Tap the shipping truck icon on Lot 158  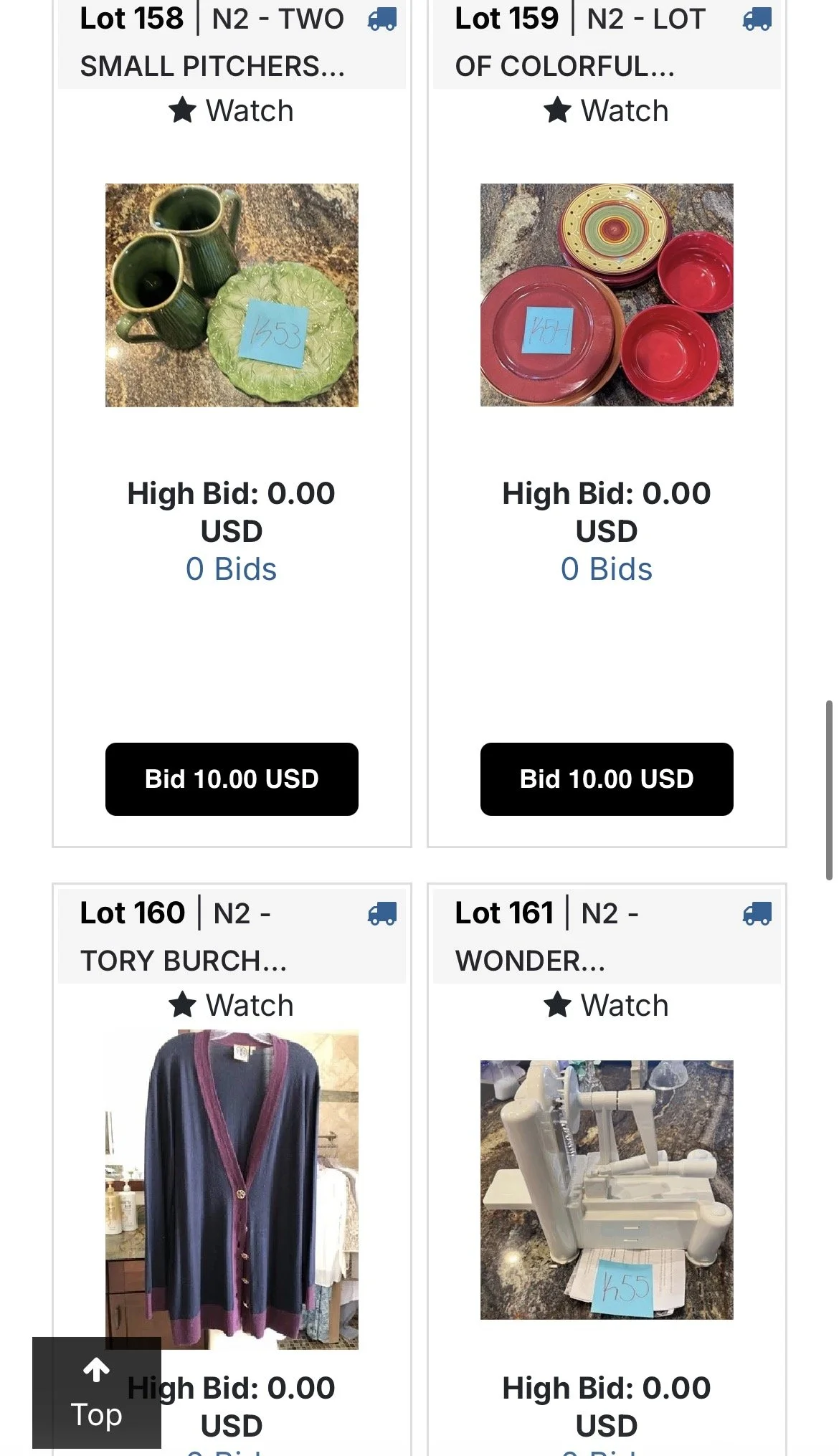coord(382,19)
